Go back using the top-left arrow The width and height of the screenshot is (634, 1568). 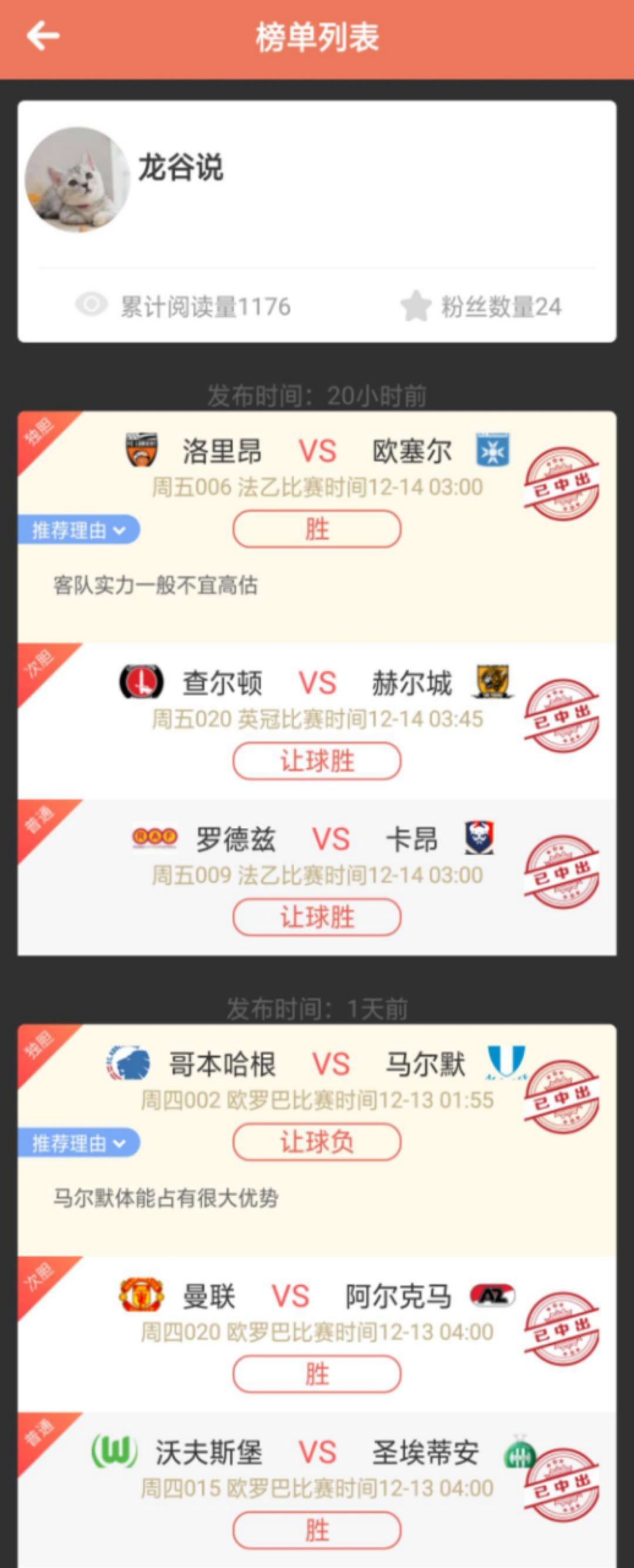(x=43, y=36)
